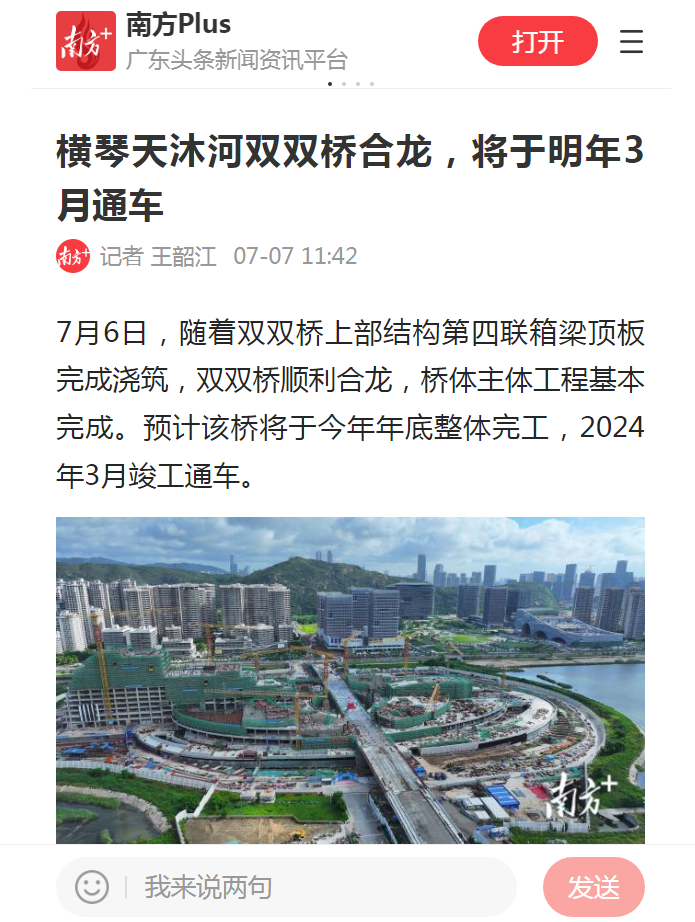Open reporter 王韶江's profile
Viewport: 695px width, 922px height.
click(x=183, y=256)
